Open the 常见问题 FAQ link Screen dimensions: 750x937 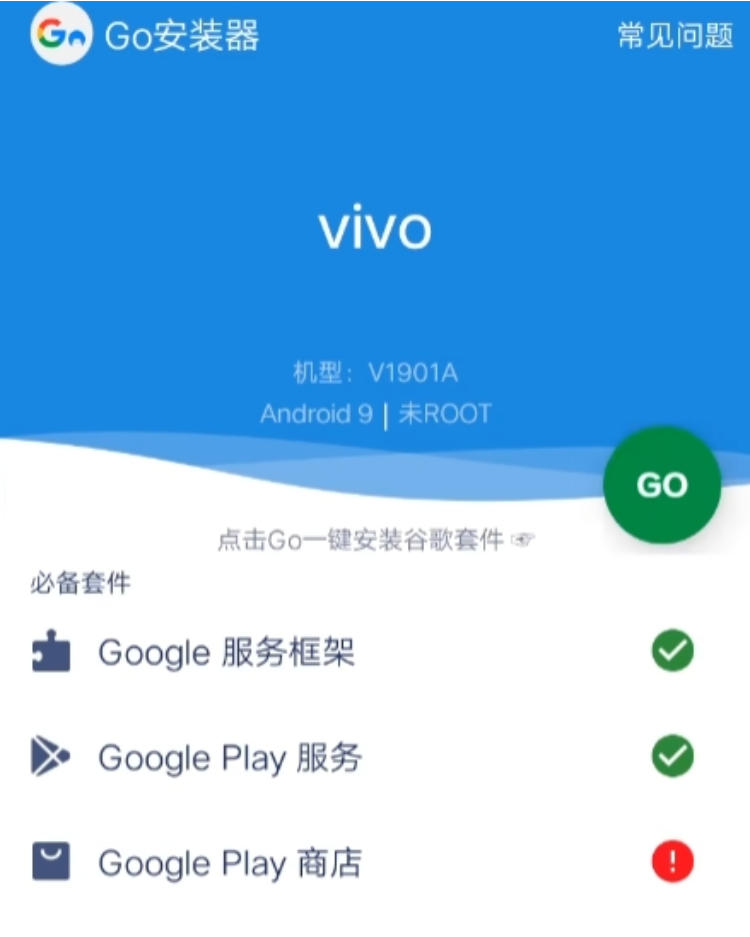tap(675, 37)
